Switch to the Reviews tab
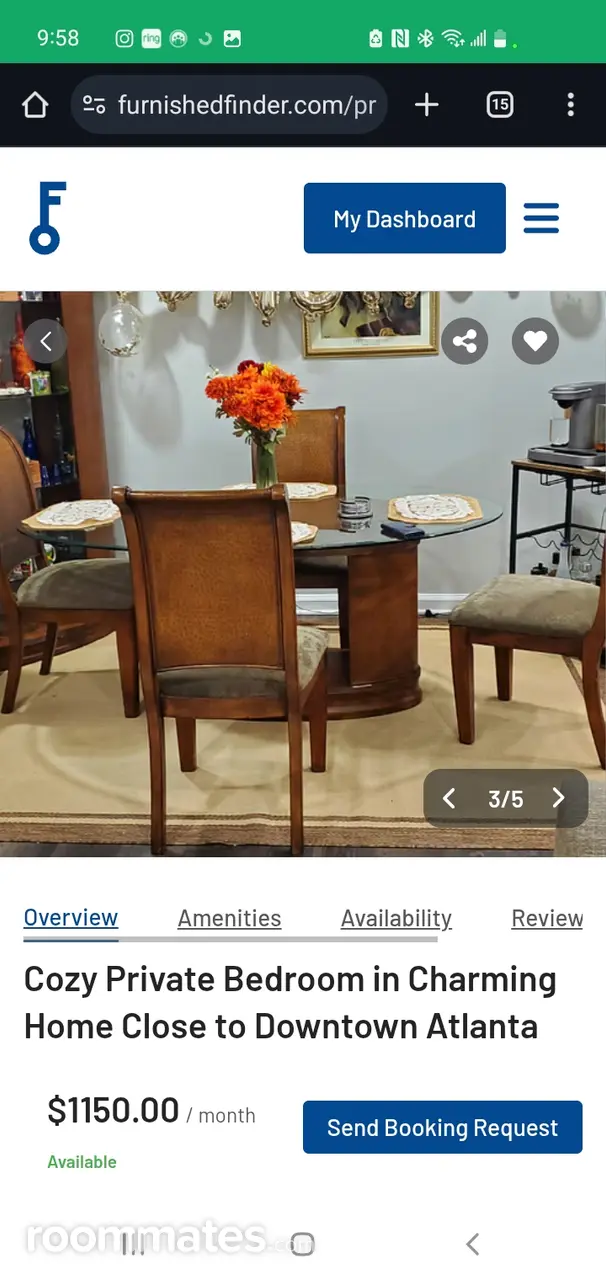 click(x=547, y=918)
